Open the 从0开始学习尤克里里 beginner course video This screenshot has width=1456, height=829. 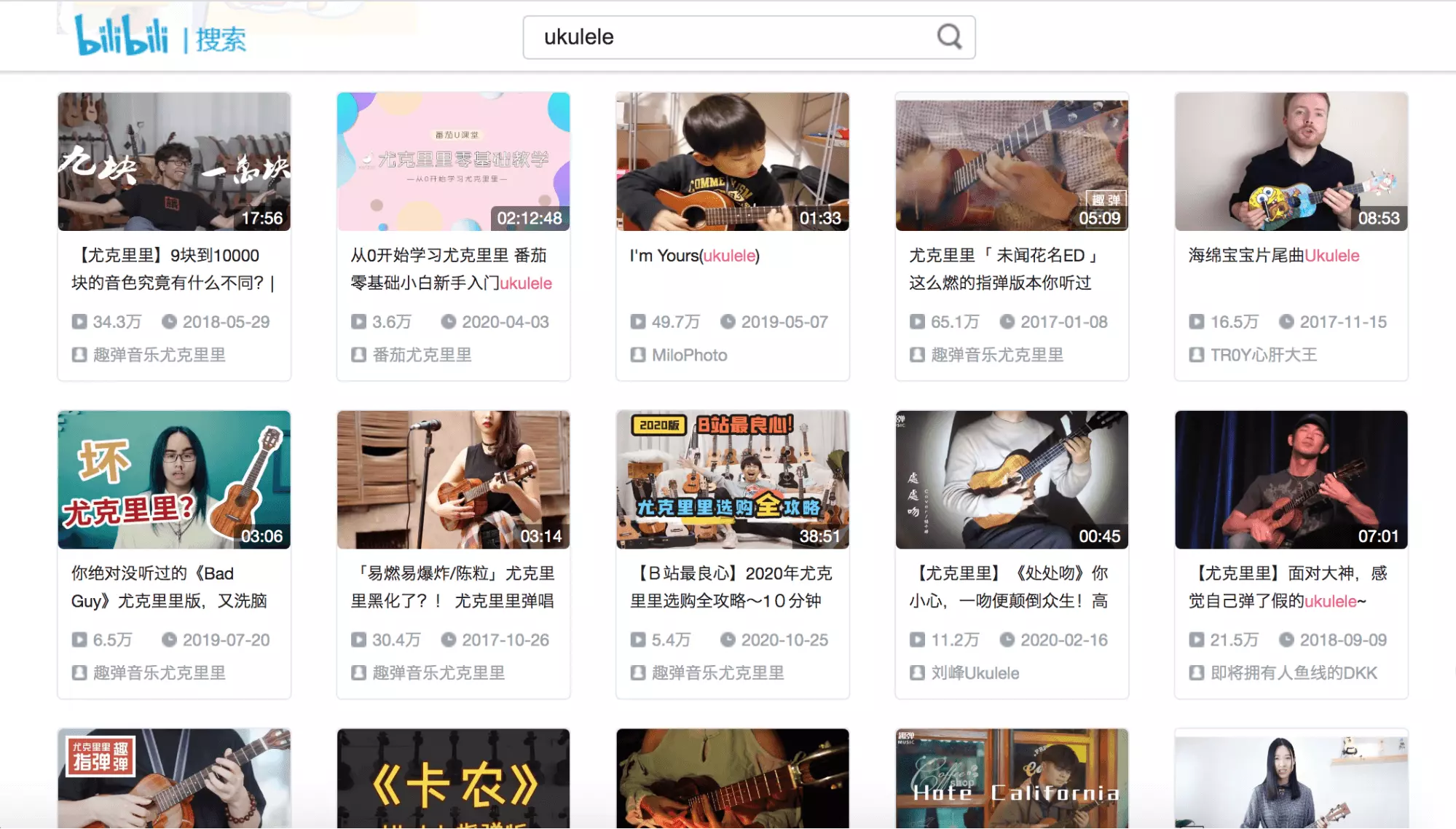pos(453,162)
